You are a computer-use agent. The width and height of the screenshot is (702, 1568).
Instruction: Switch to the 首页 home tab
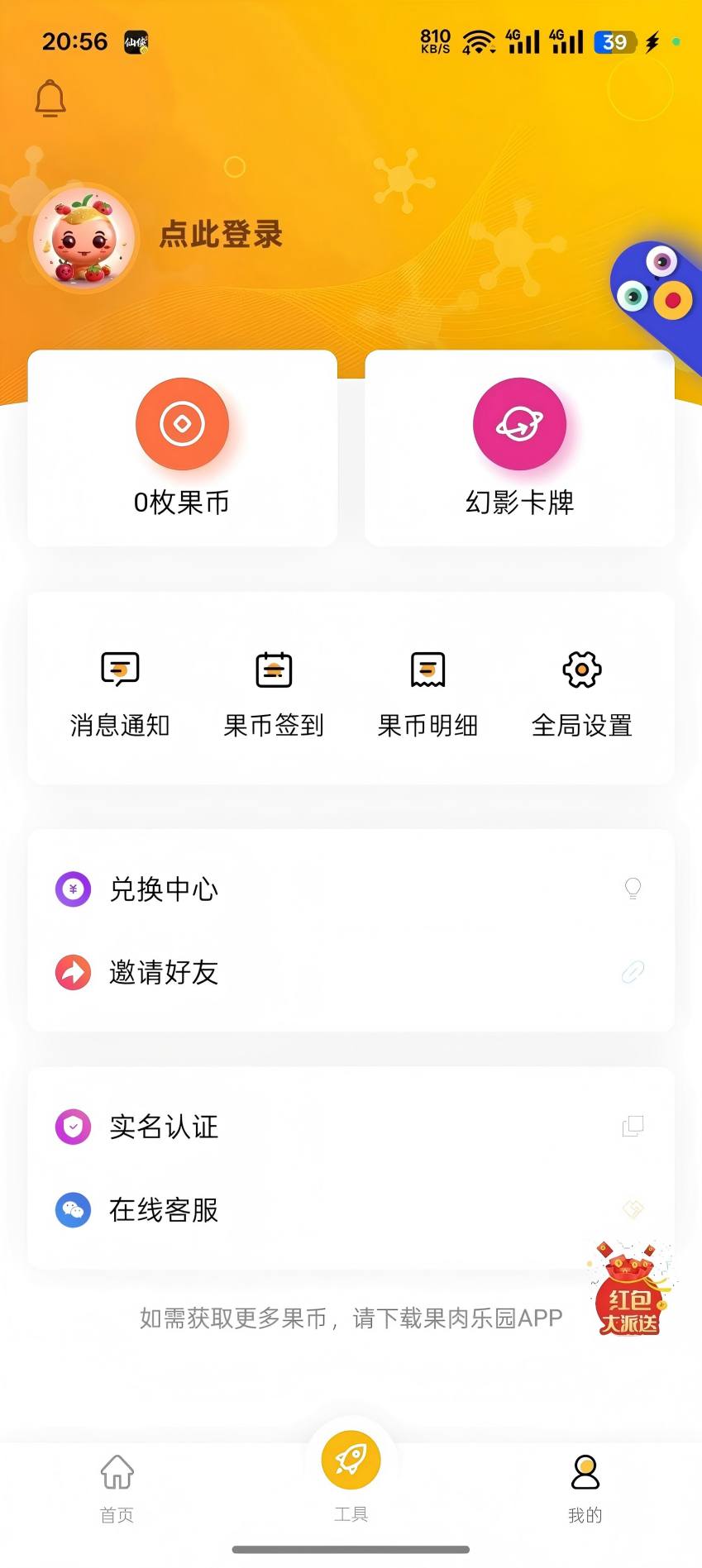(116, 1488)
